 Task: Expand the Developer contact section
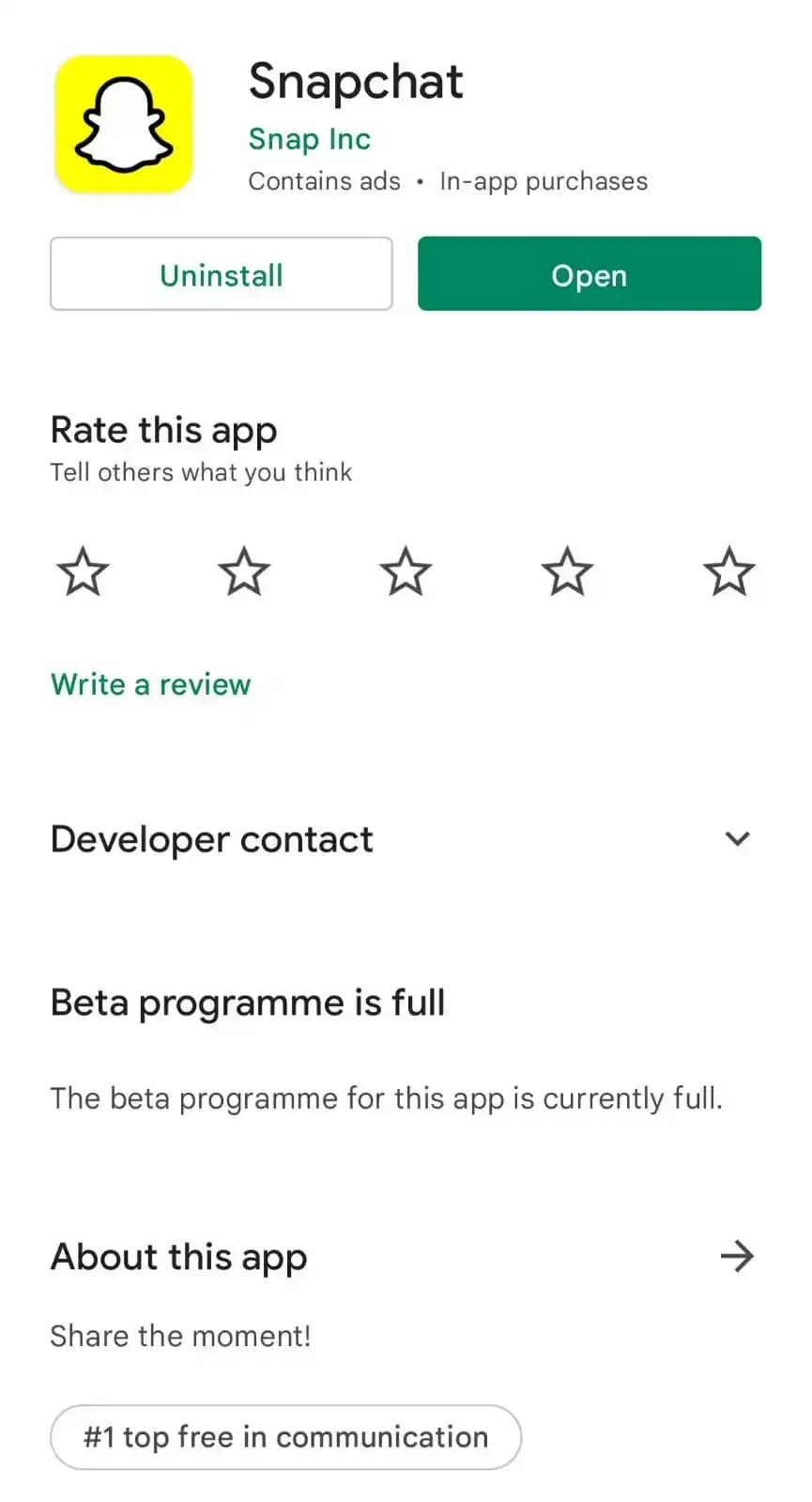point(738,838)
